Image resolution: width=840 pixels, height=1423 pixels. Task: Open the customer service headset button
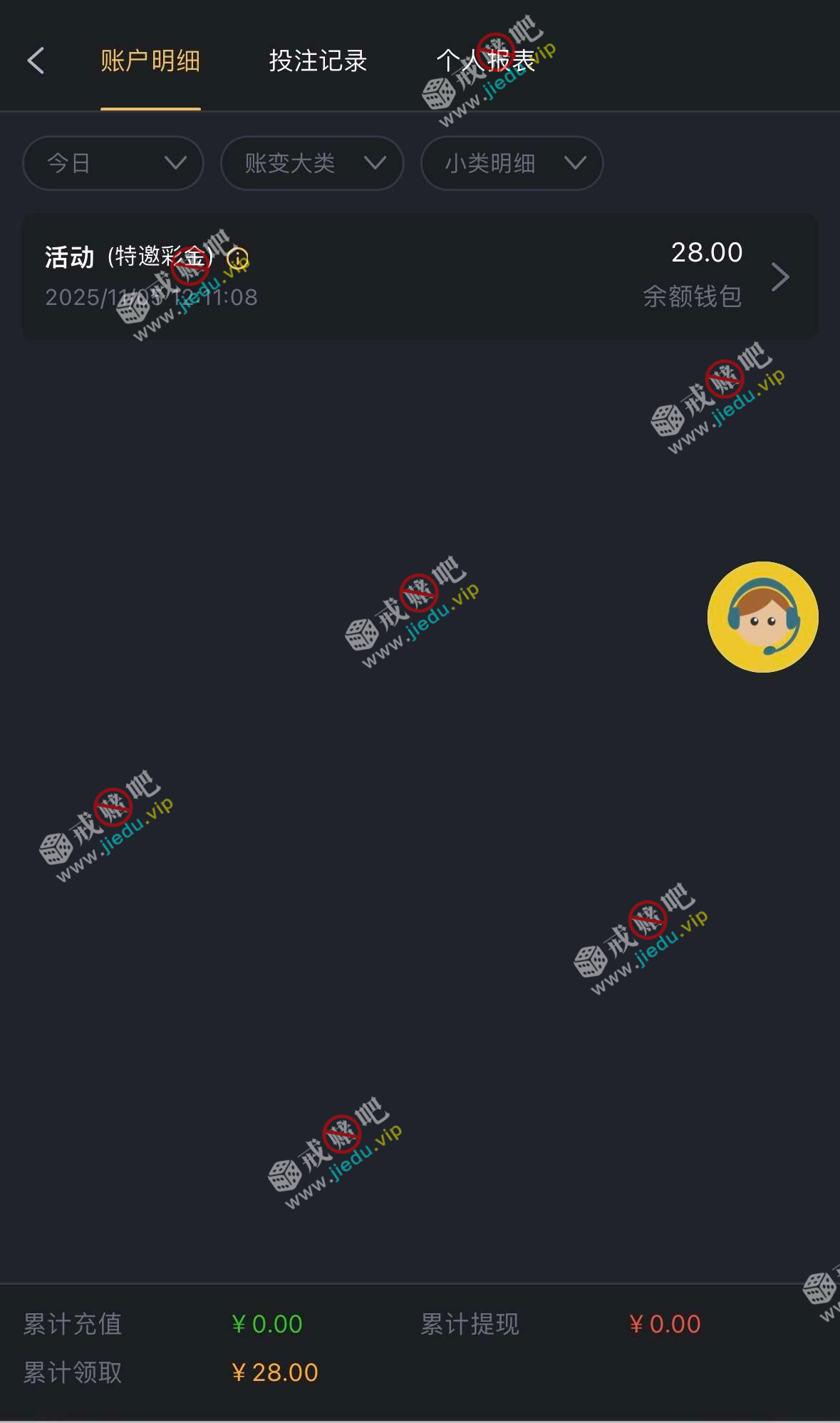(762, 616)
